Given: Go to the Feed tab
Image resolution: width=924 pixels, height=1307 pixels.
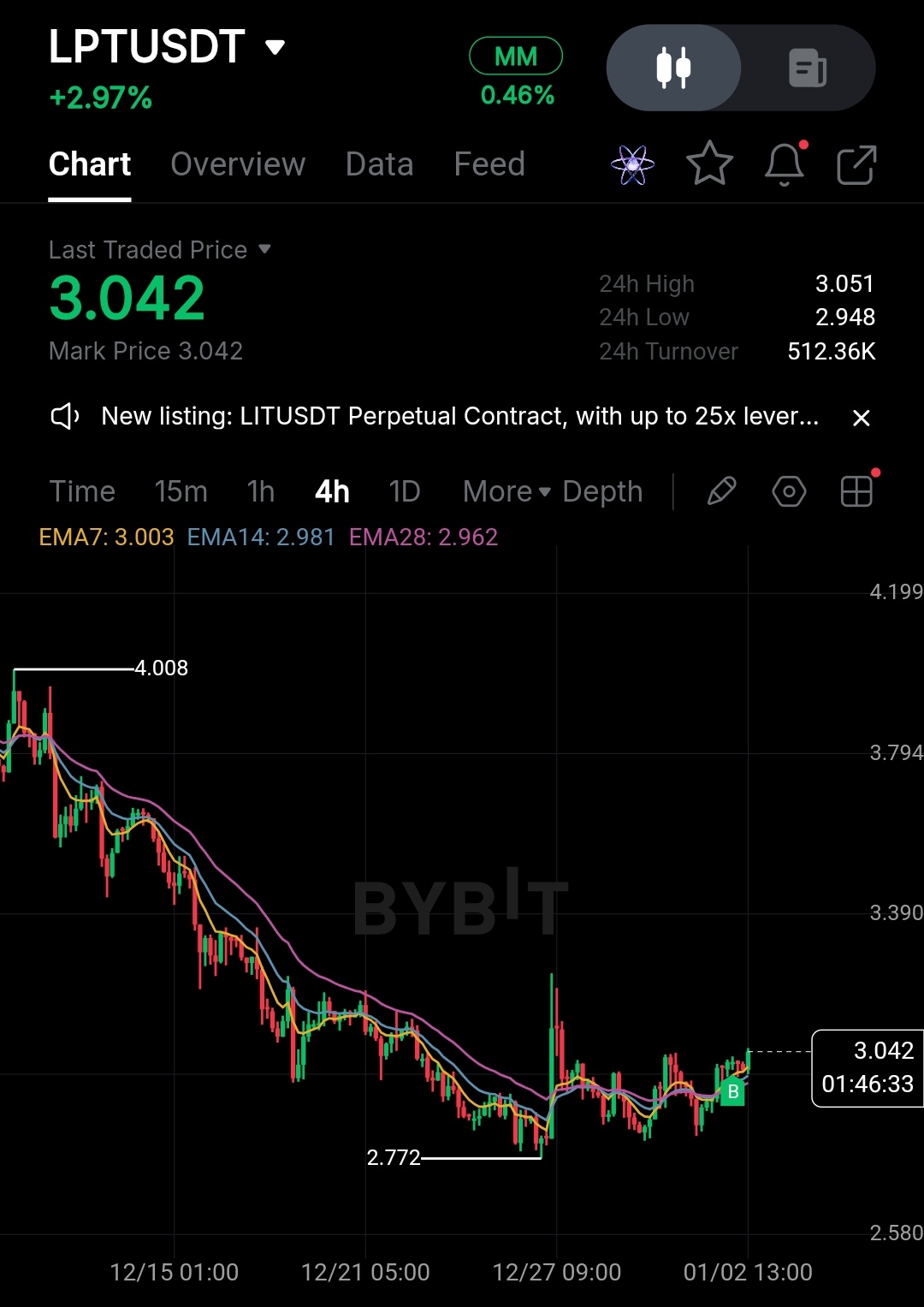Looking at the screenshot, I should (489, 164).
